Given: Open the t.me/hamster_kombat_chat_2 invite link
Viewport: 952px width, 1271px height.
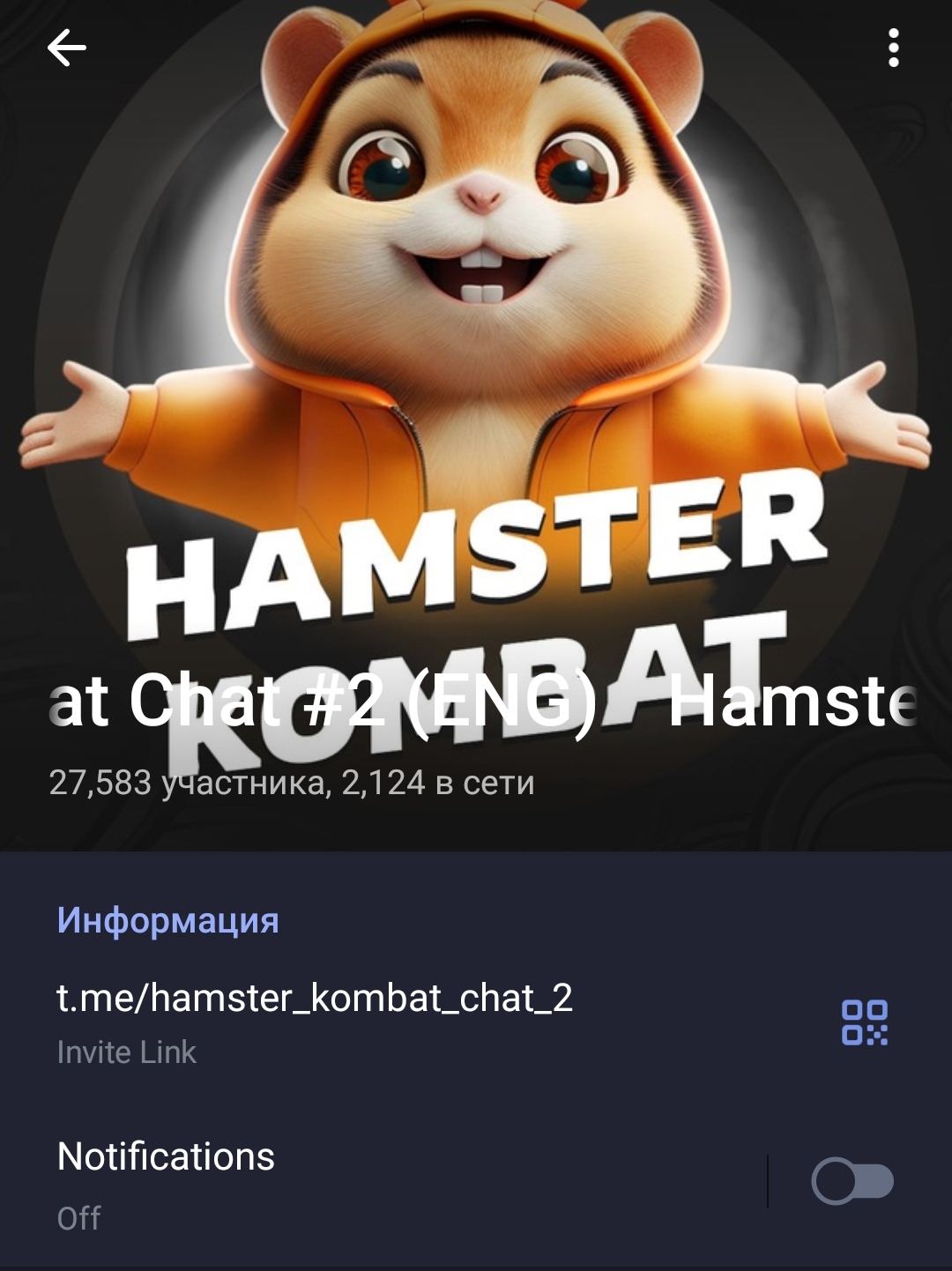Looking at the screenshot, I should (315, 998).
